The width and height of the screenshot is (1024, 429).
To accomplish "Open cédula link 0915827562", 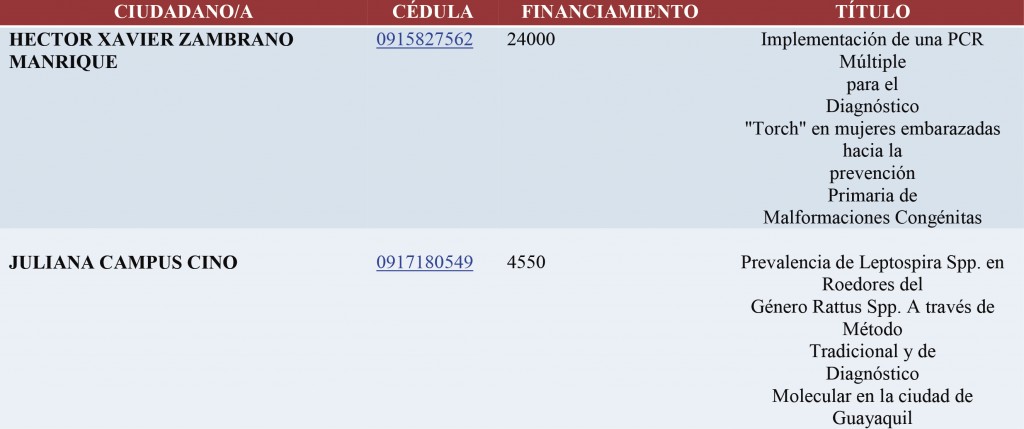I will coord(424,41).
